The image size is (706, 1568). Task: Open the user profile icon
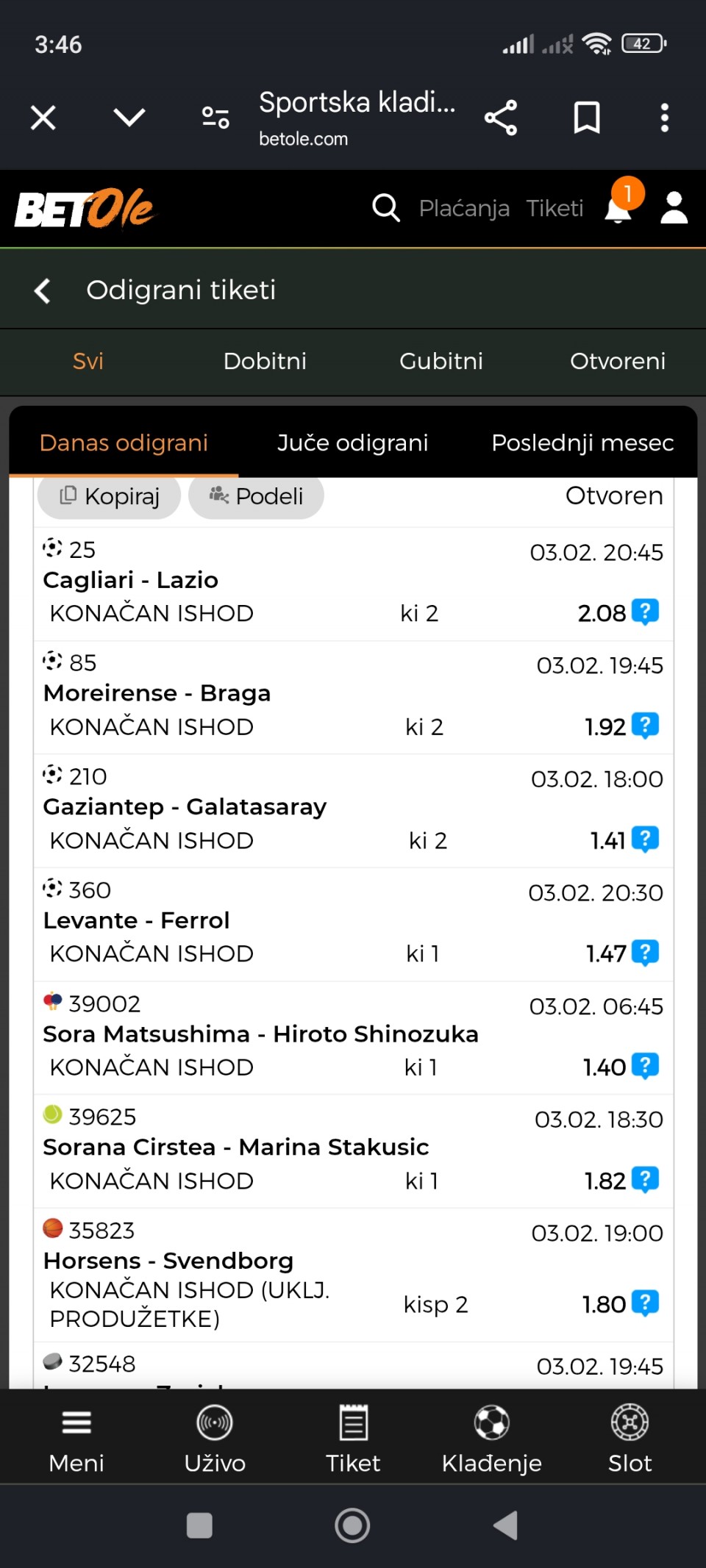674,208
